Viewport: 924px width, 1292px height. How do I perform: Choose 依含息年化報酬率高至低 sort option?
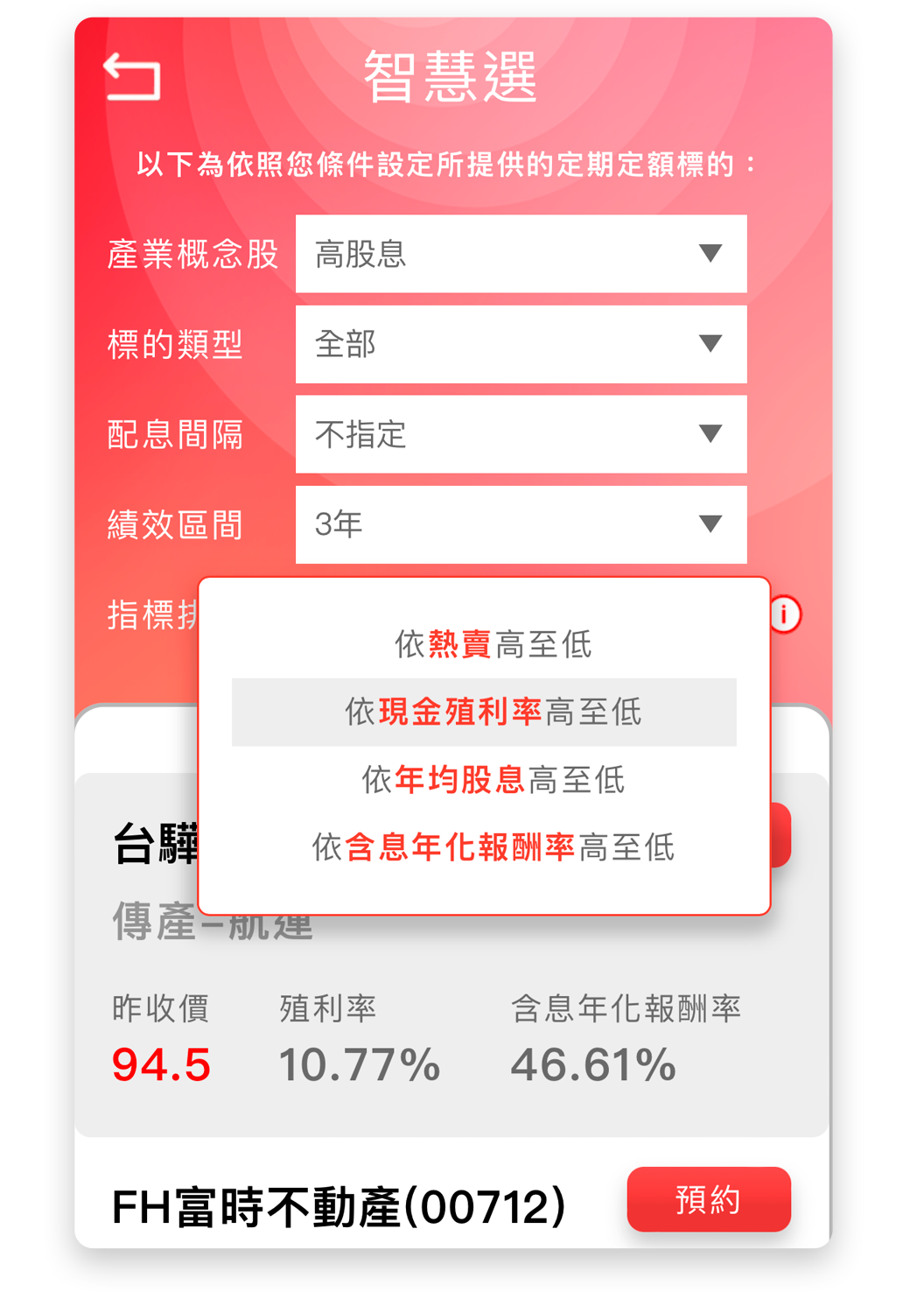(493, 846)
